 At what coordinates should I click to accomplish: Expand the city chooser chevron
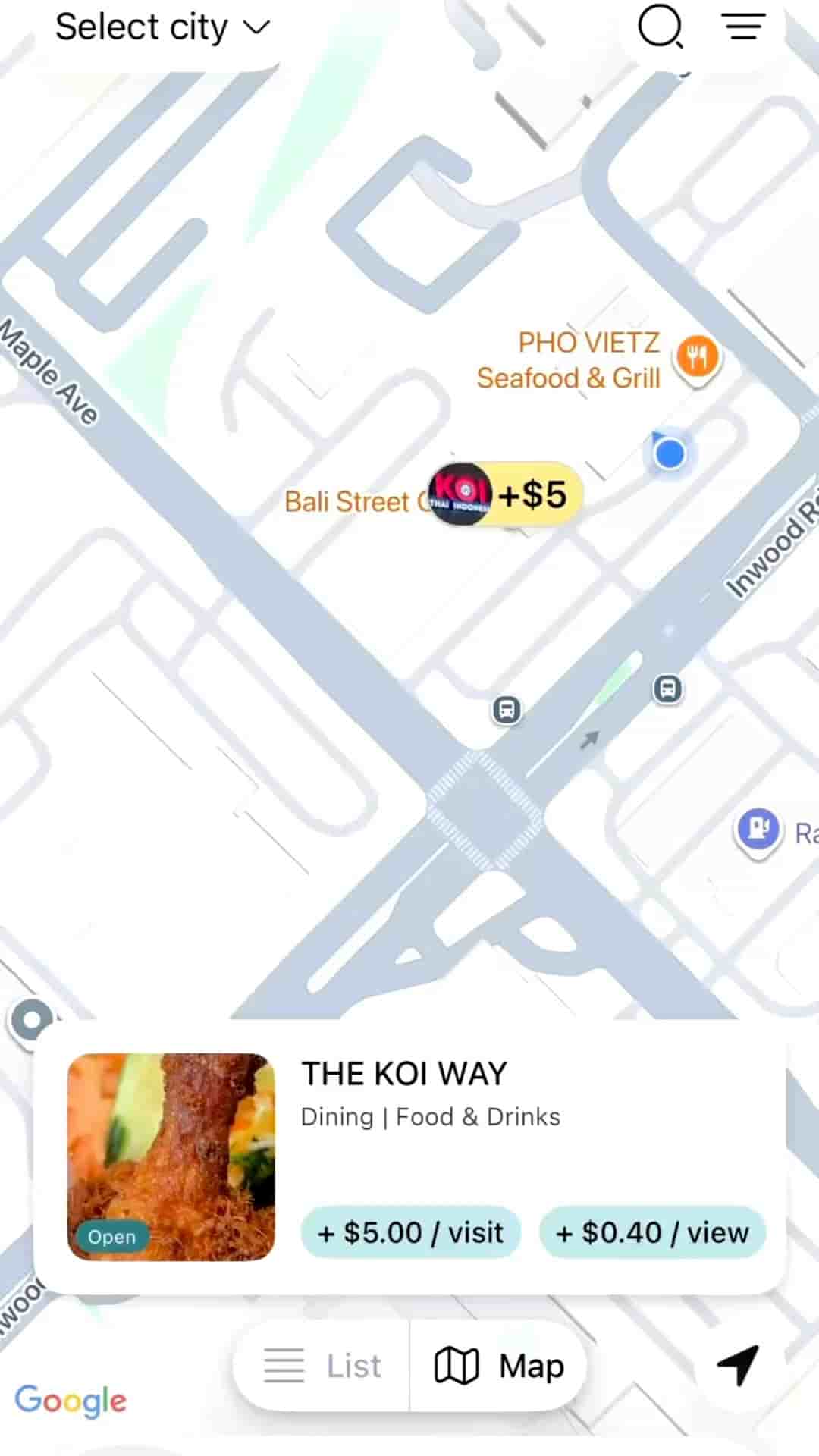256,29
